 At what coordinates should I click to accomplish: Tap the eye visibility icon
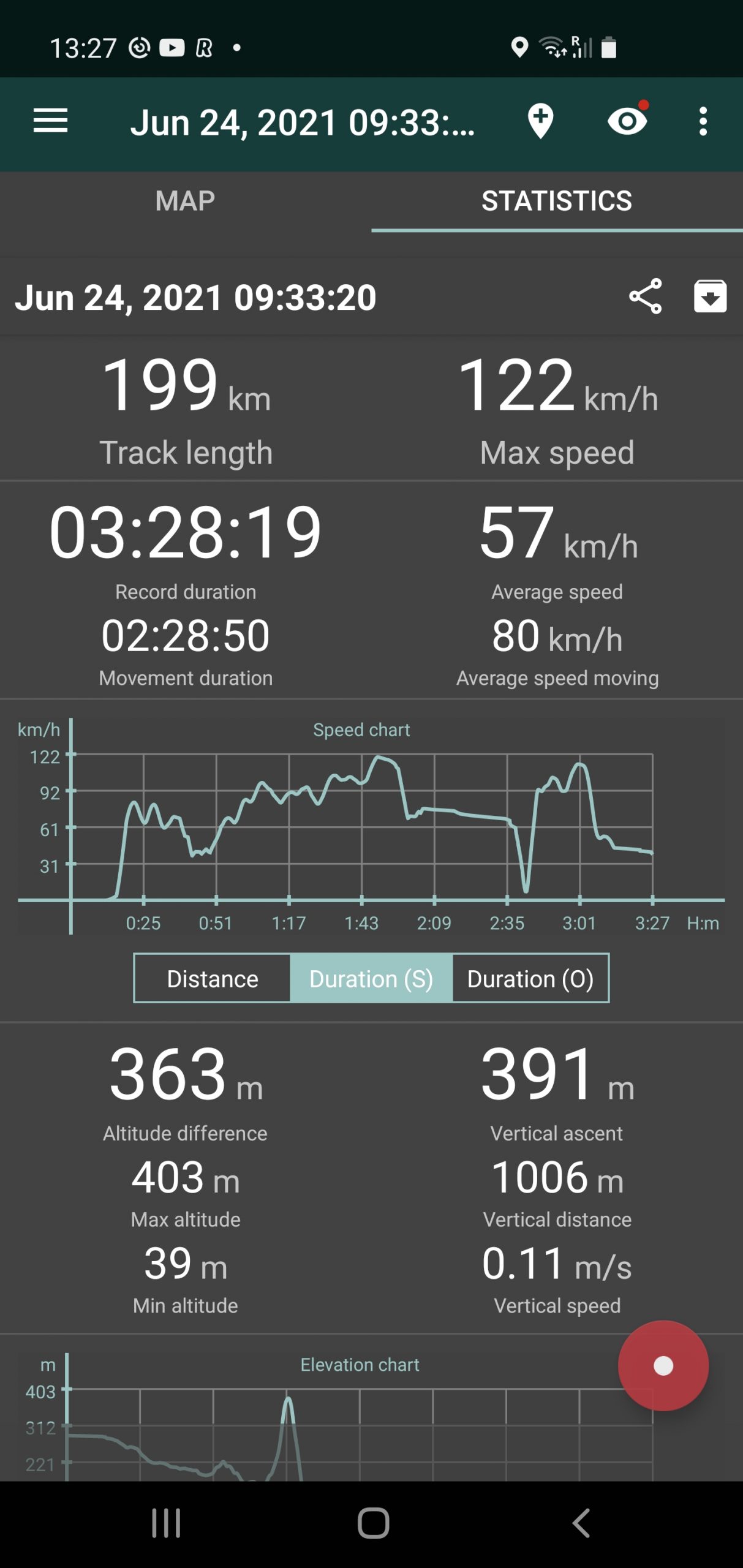pos(627,120)
